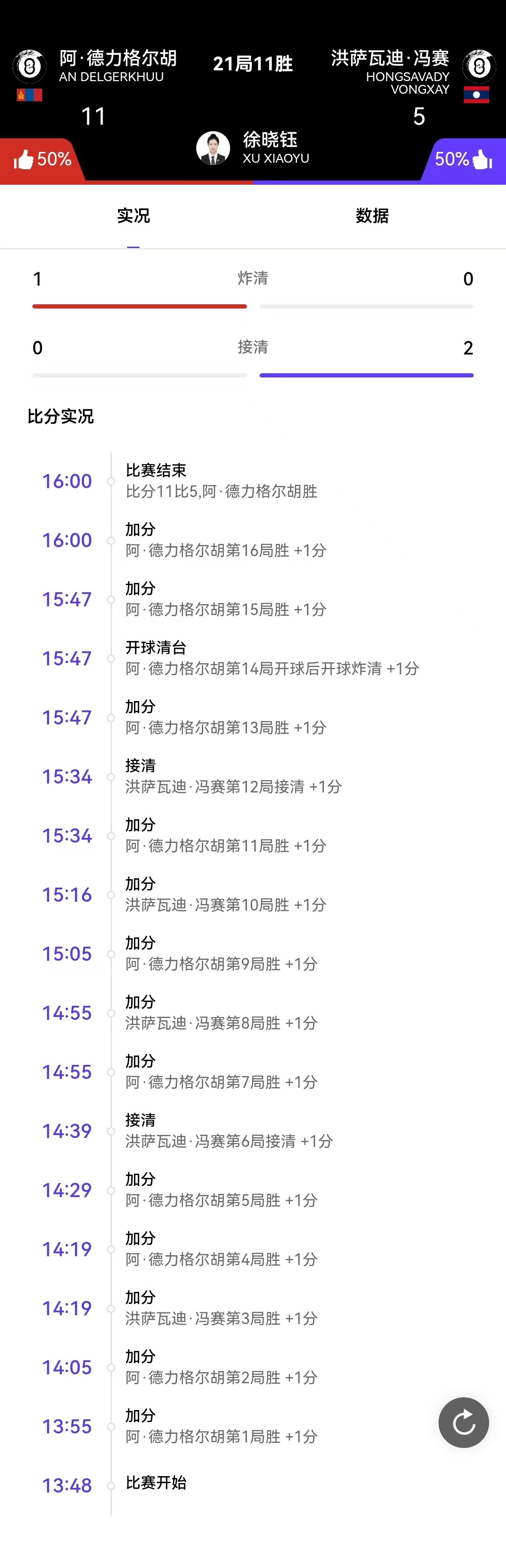Select the 实况 tab
The height and width of the screenshot is (1568, 506).
point(133,216)
